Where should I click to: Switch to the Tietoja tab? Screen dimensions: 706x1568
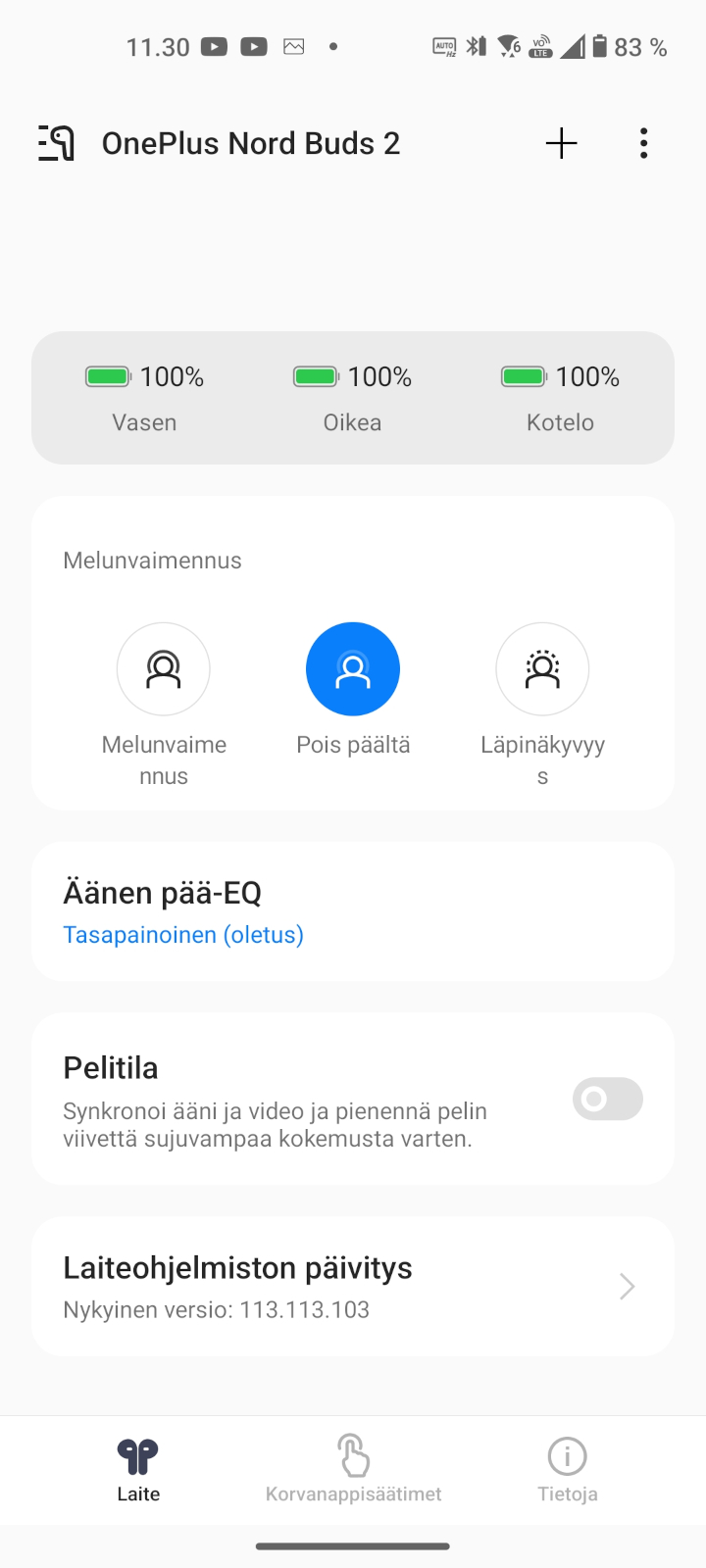[568, 1469]
